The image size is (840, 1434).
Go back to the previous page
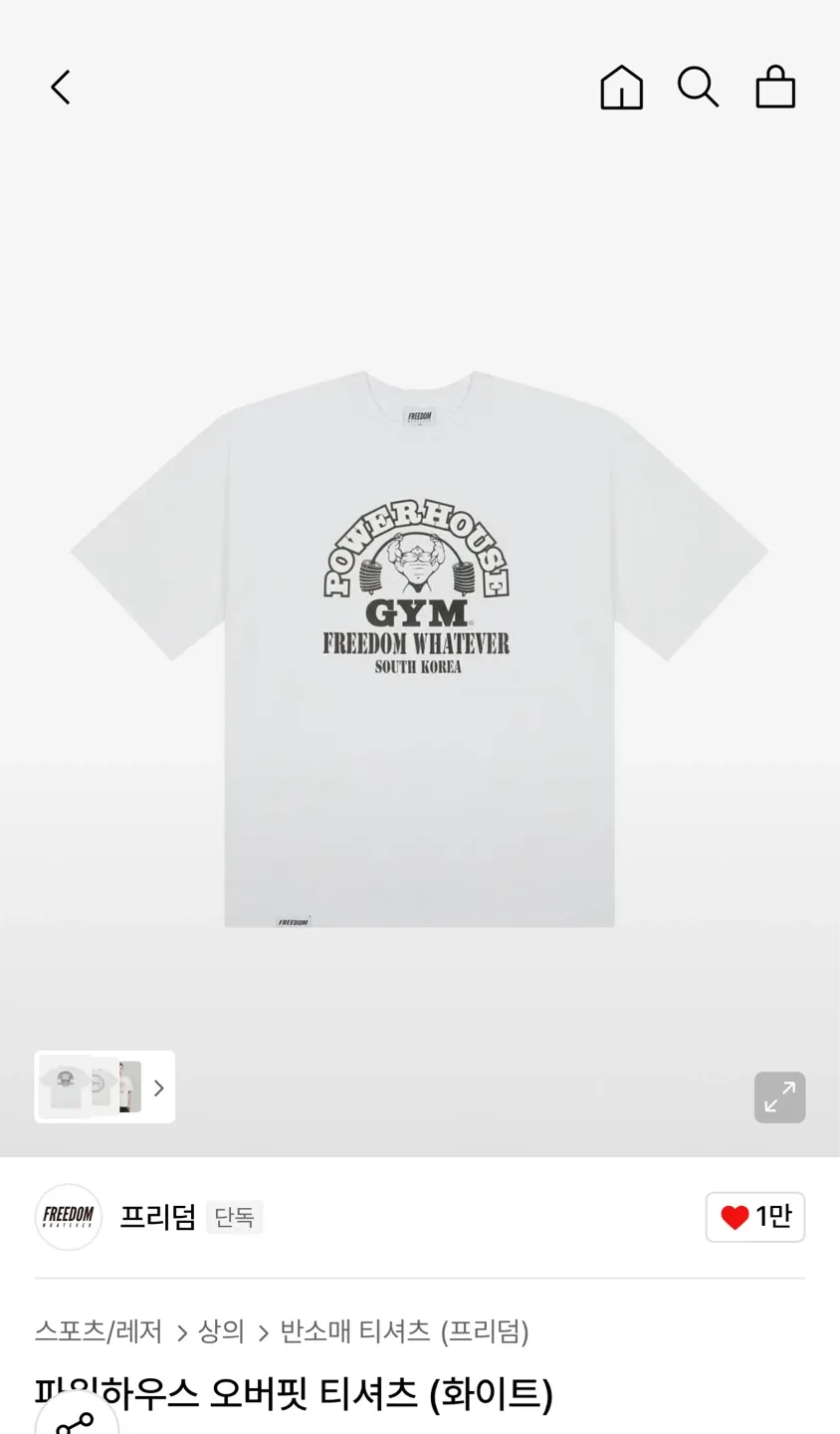click(x=61, y=88)
